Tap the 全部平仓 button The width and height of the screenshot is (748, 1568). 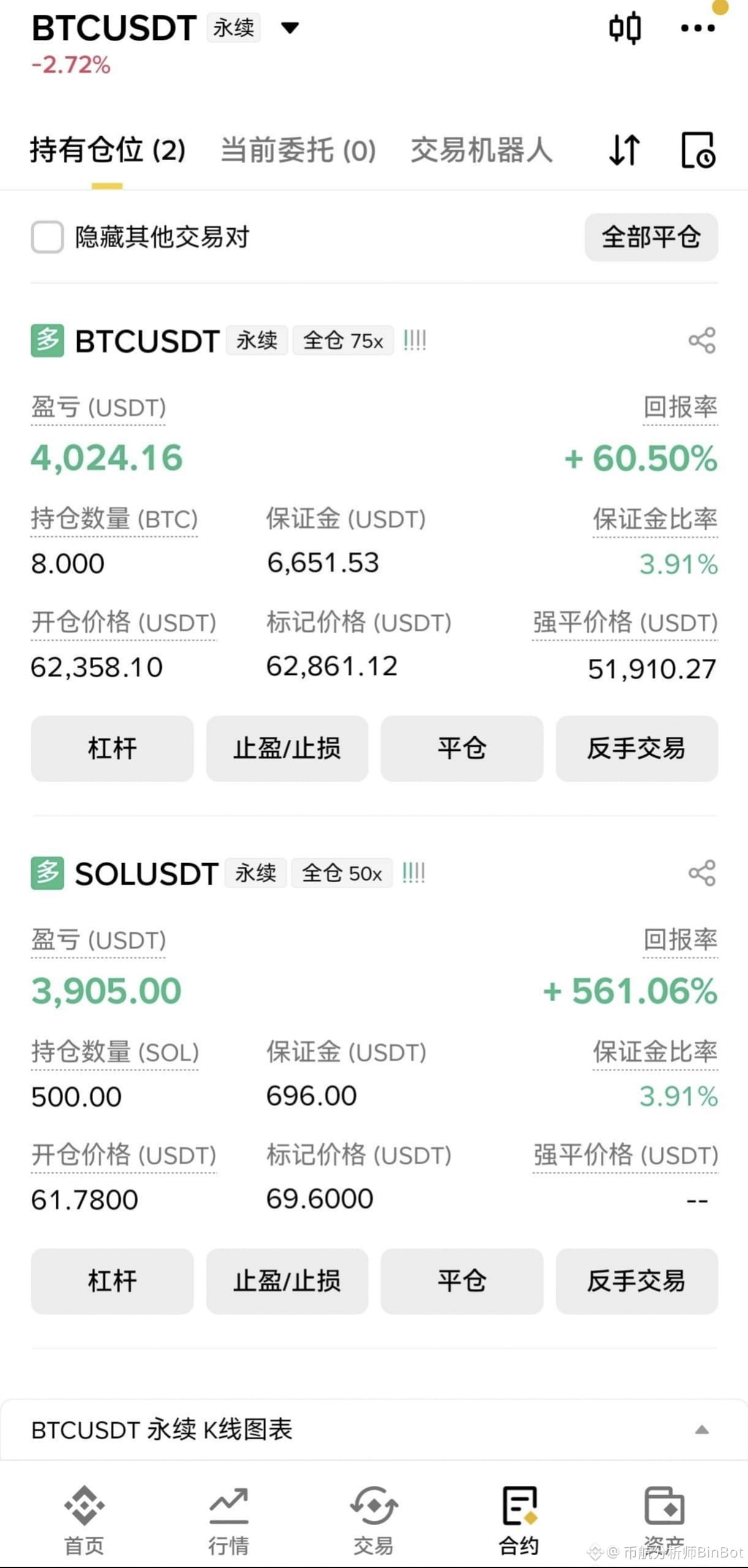click(x=651, y=237)
